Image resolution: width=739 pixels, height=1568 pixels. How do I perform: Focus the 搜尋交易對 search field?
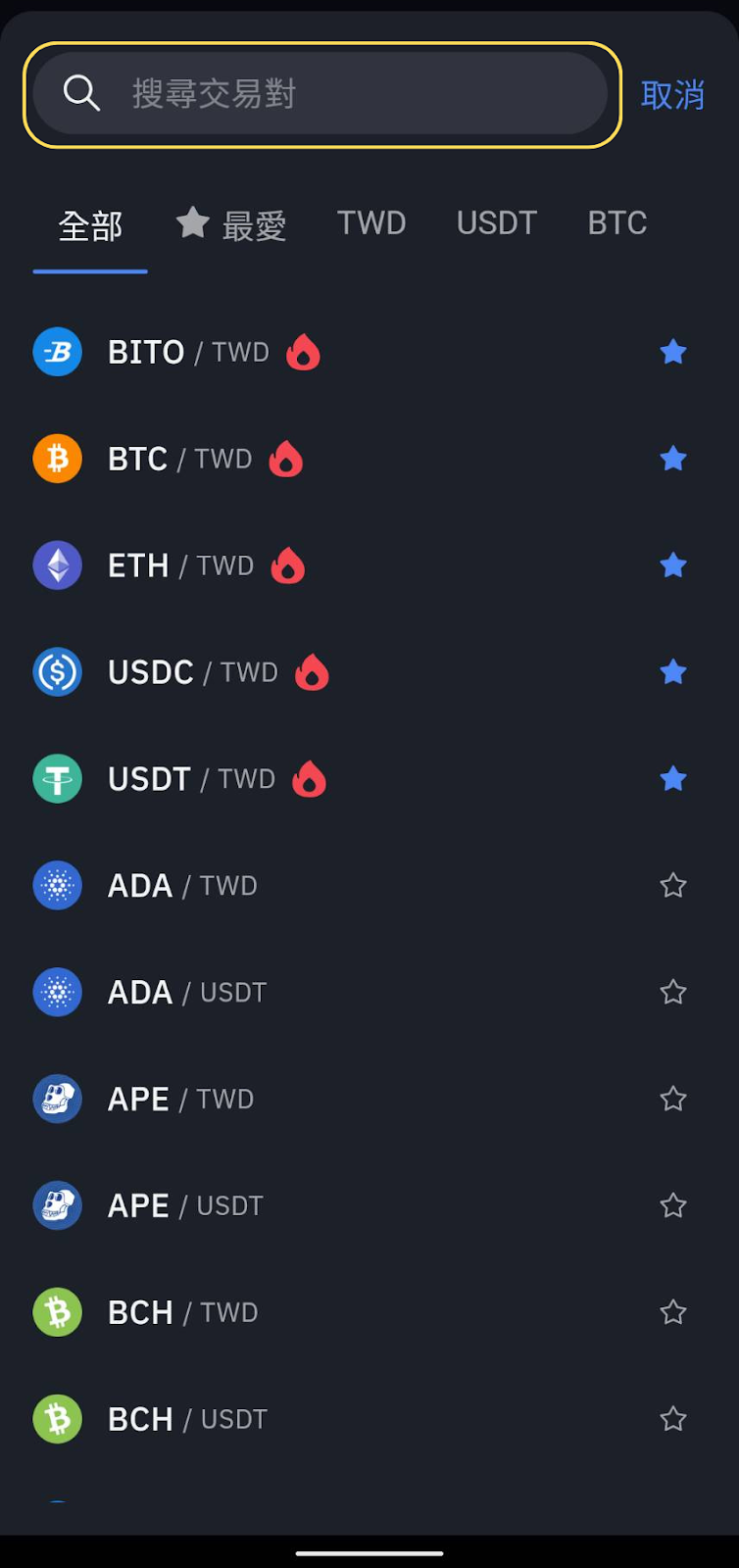click(321, 94)
